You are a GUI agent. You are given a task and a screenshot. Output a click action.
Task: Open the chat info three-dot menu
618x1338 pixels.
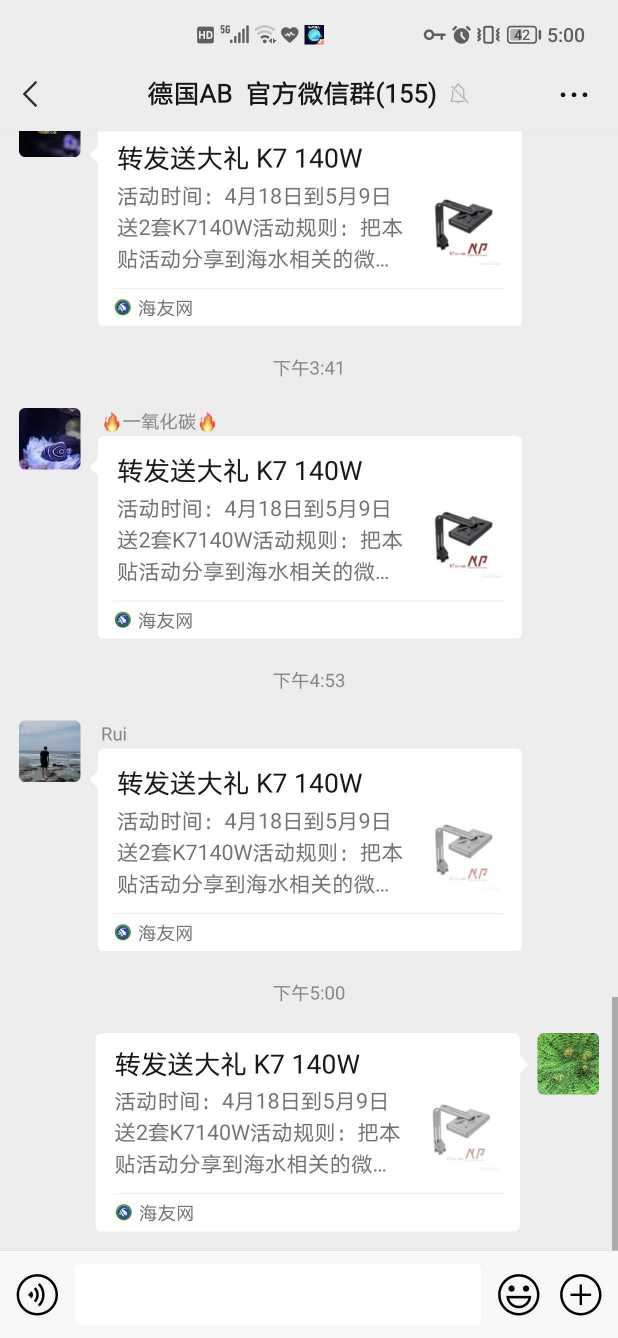coord(574,95)
